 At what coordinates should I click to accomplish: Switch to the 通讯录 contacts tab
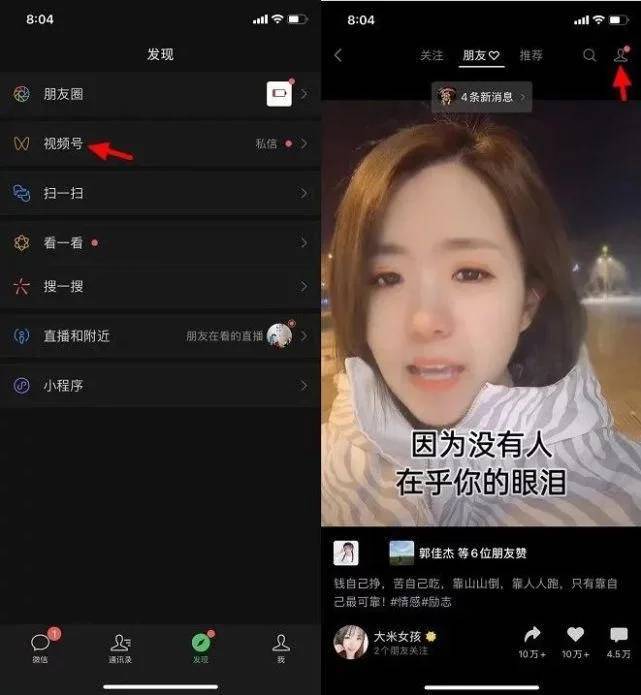(x=120, y=646)
